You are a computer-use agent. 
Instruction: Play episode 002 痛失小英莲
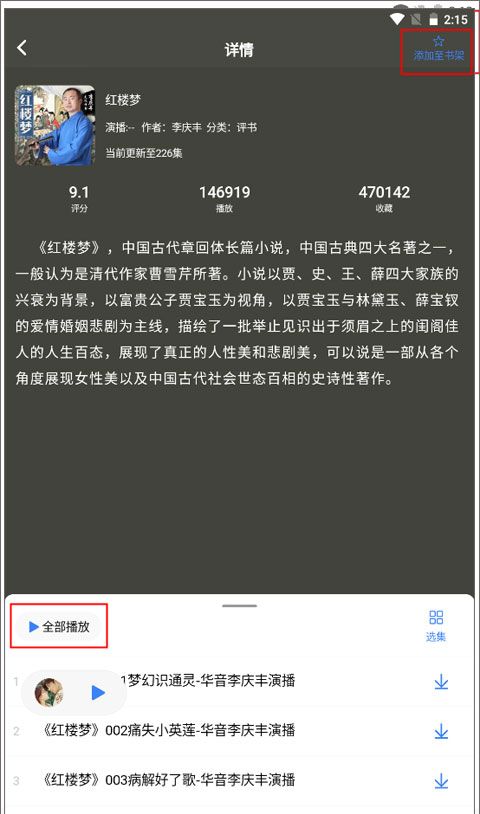pos(169,730)
